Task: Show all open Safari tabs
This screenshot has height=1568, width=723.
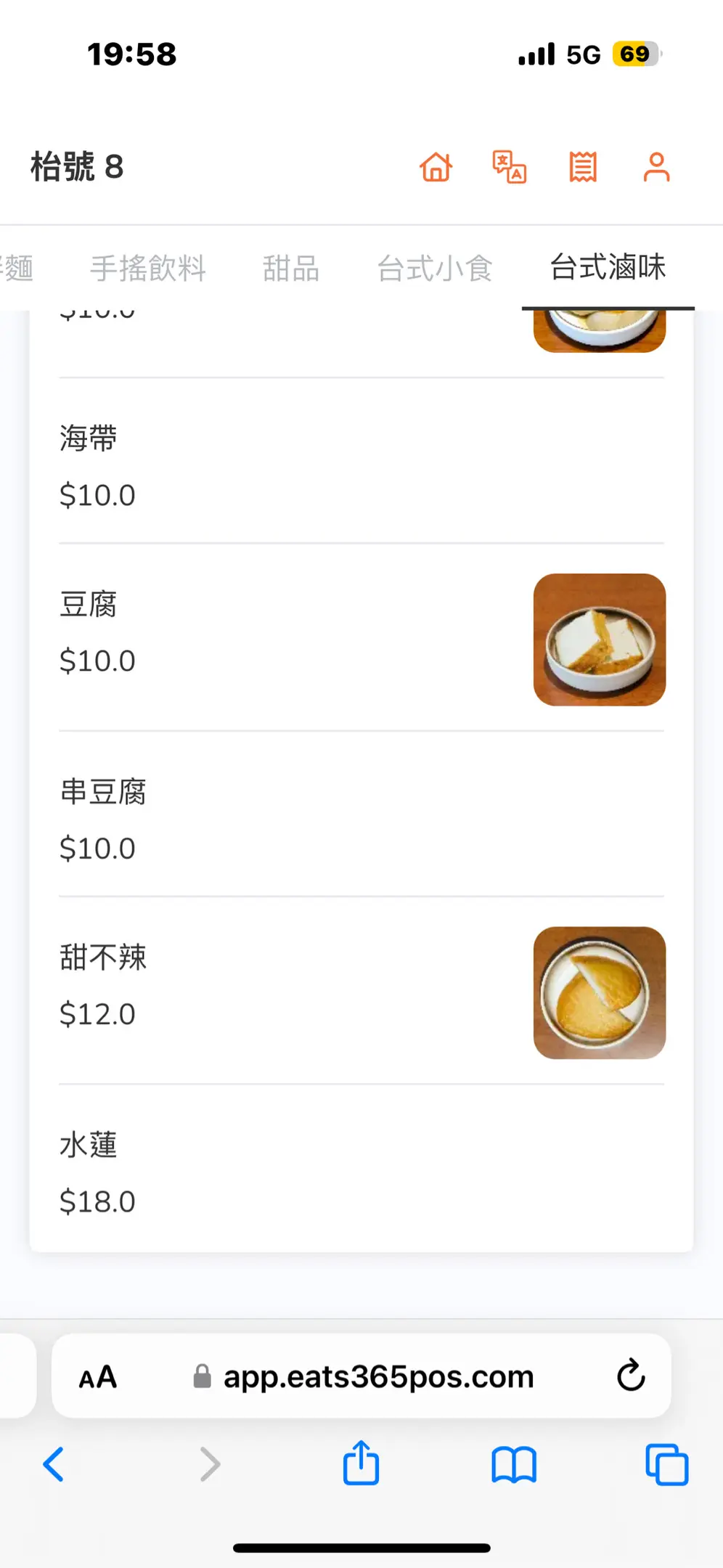Action: point(666,1464)
